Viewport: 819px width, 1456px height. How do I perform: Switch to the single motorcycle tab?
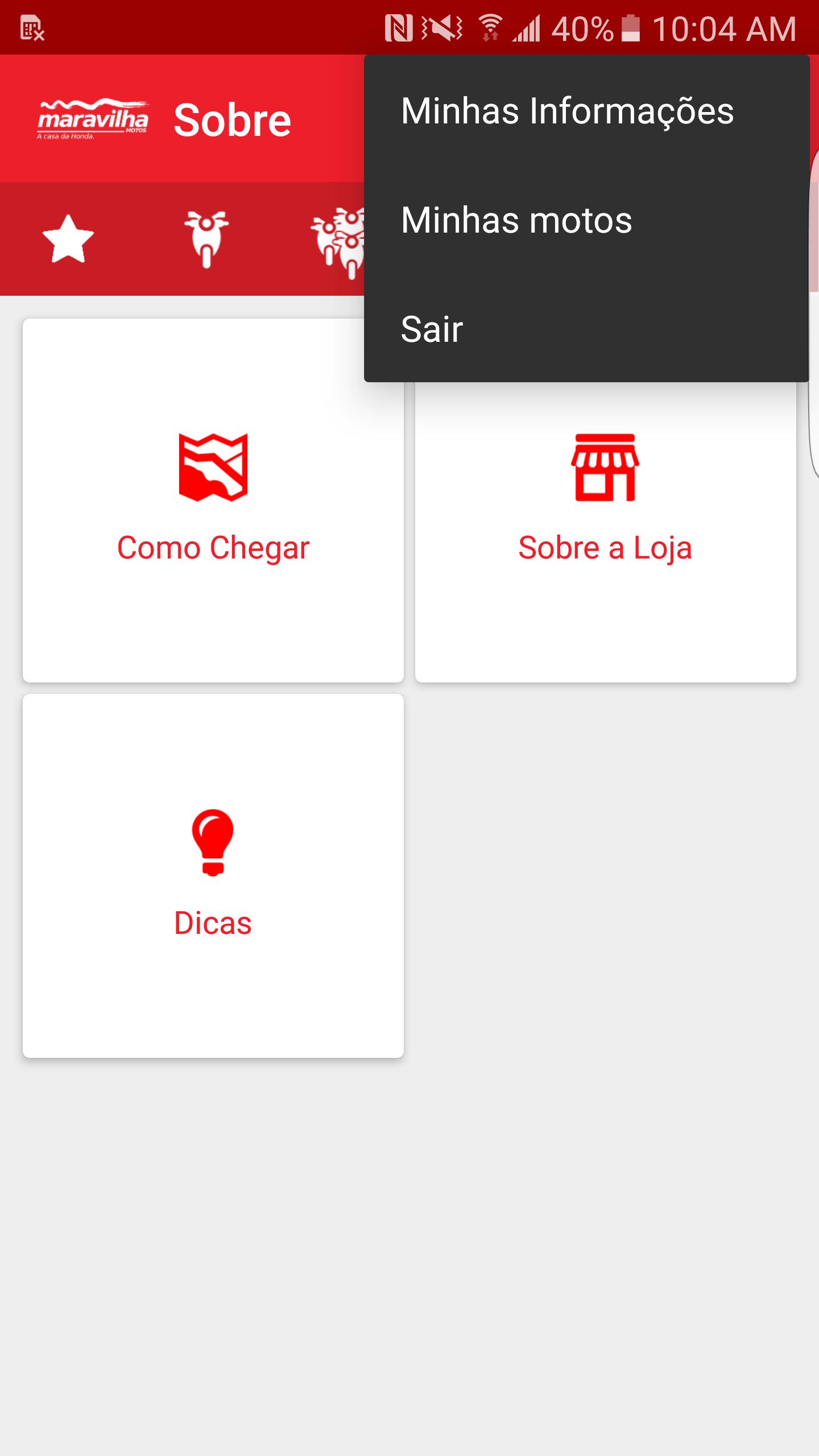pos(206,239)
